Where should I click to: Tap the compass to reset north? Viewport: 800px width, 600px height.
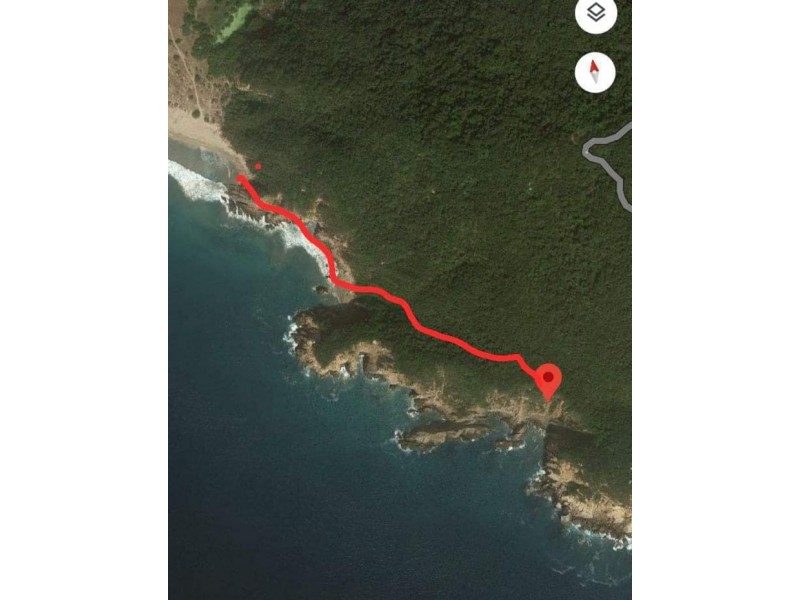coord(596,73)
